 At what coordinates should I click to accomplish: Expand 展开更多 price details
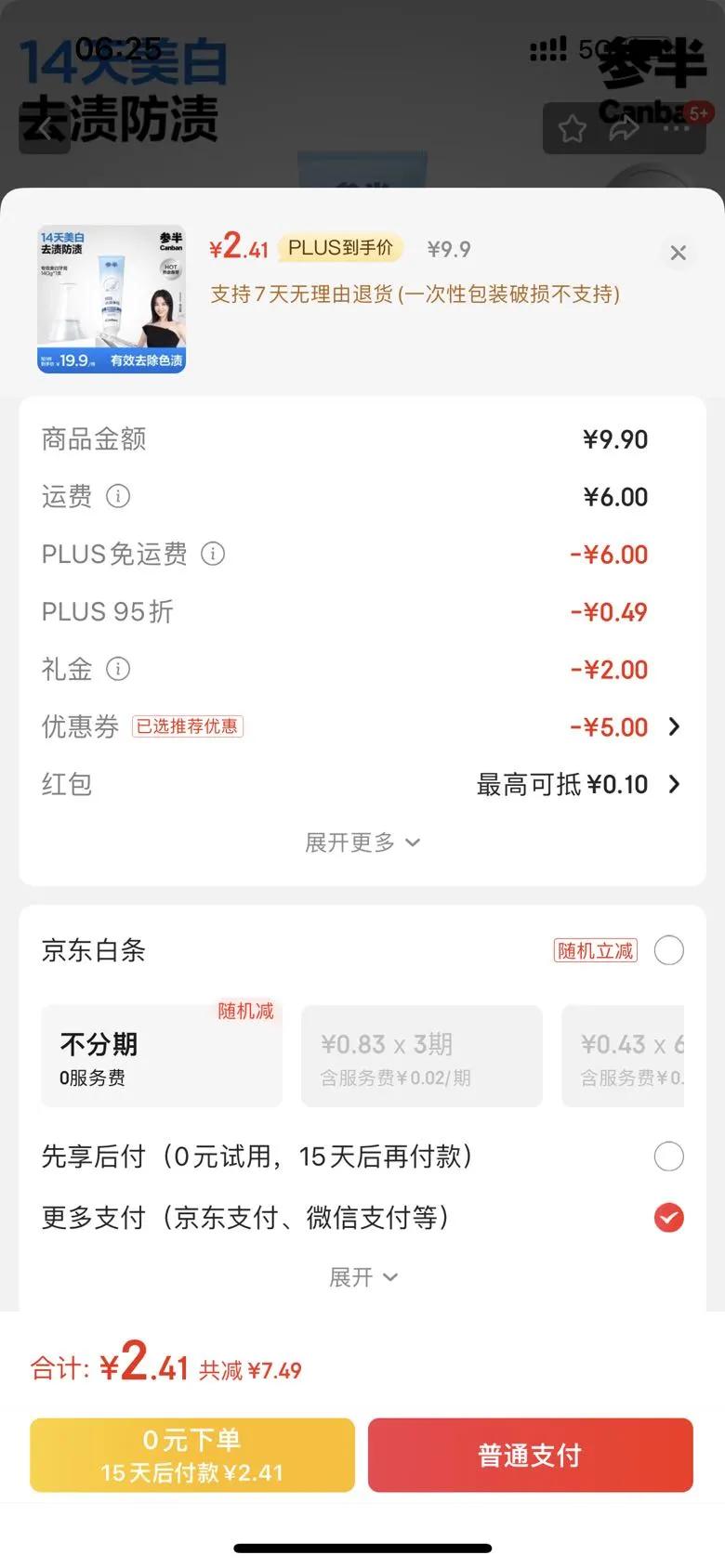tap(362, 843)
